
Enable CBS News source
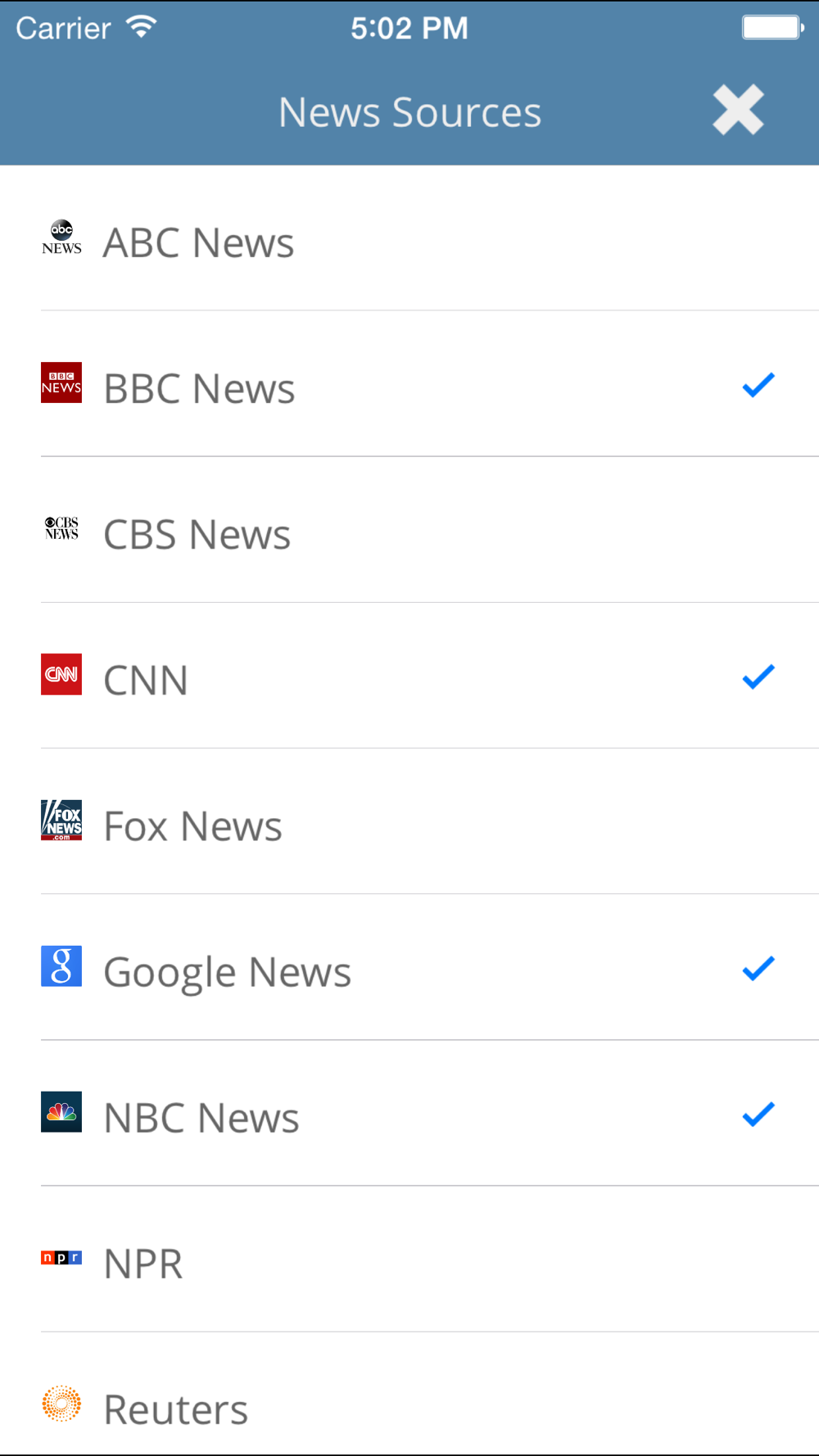pos(409,530)
